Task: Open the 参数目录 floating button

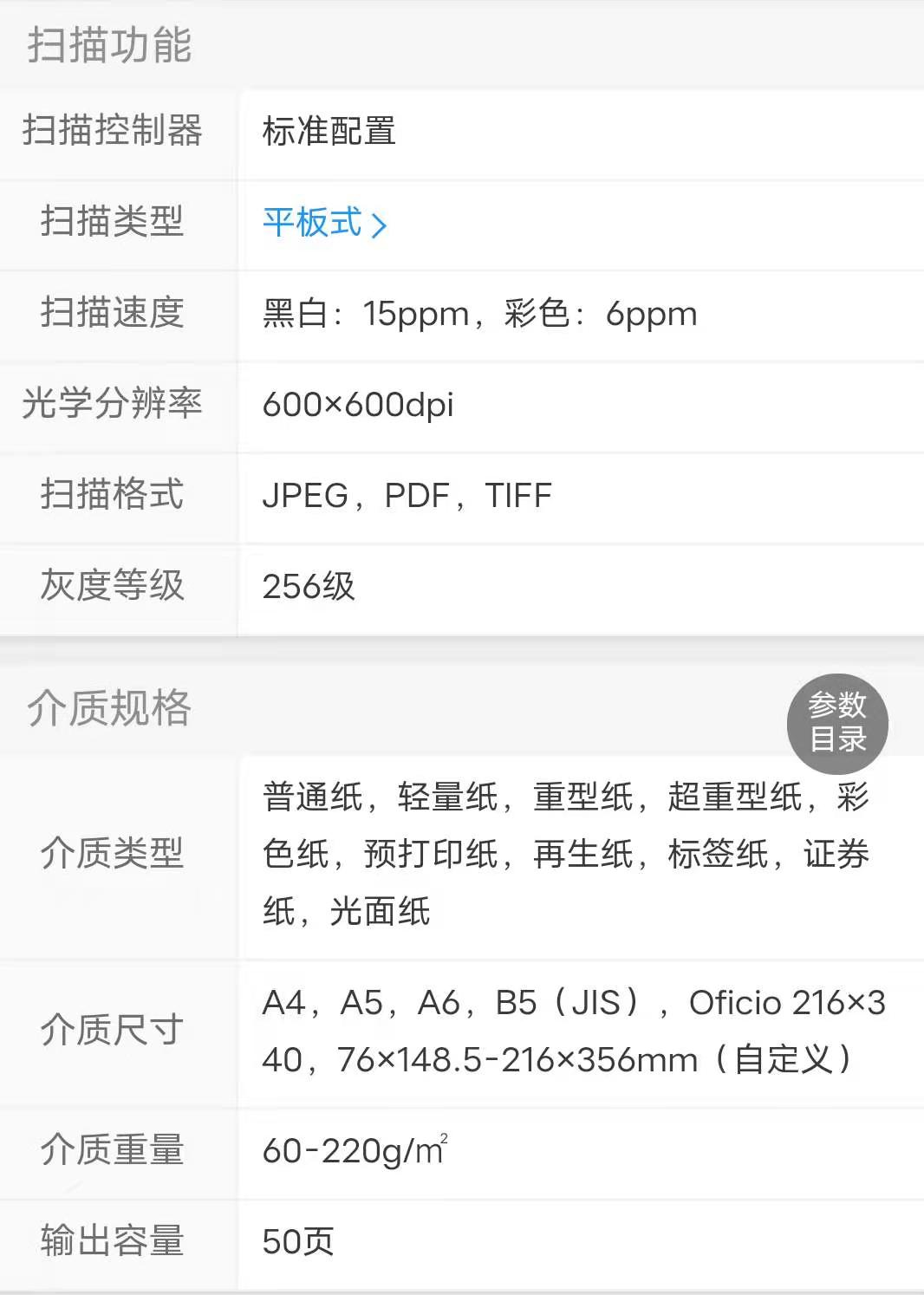Action: pyautogui.click(x=836, y=723)
